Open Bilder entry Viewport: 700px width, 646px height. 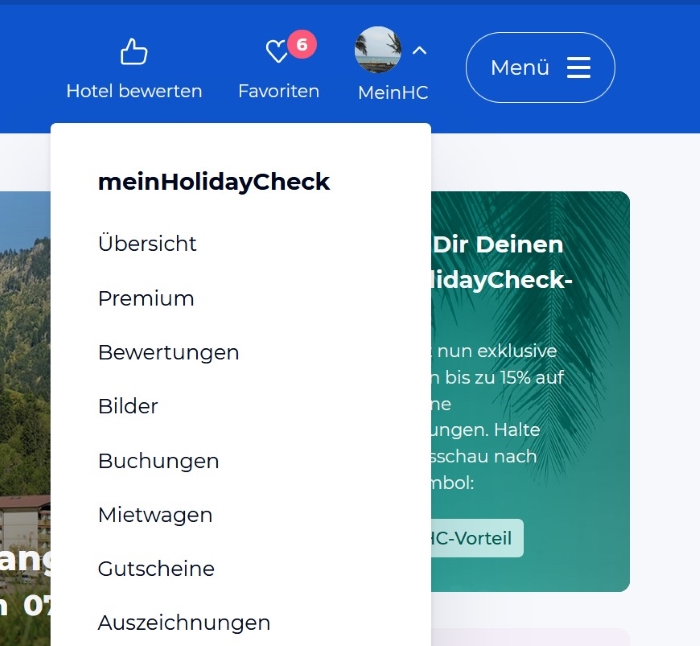pyautogui.click(x=128, y=406)
